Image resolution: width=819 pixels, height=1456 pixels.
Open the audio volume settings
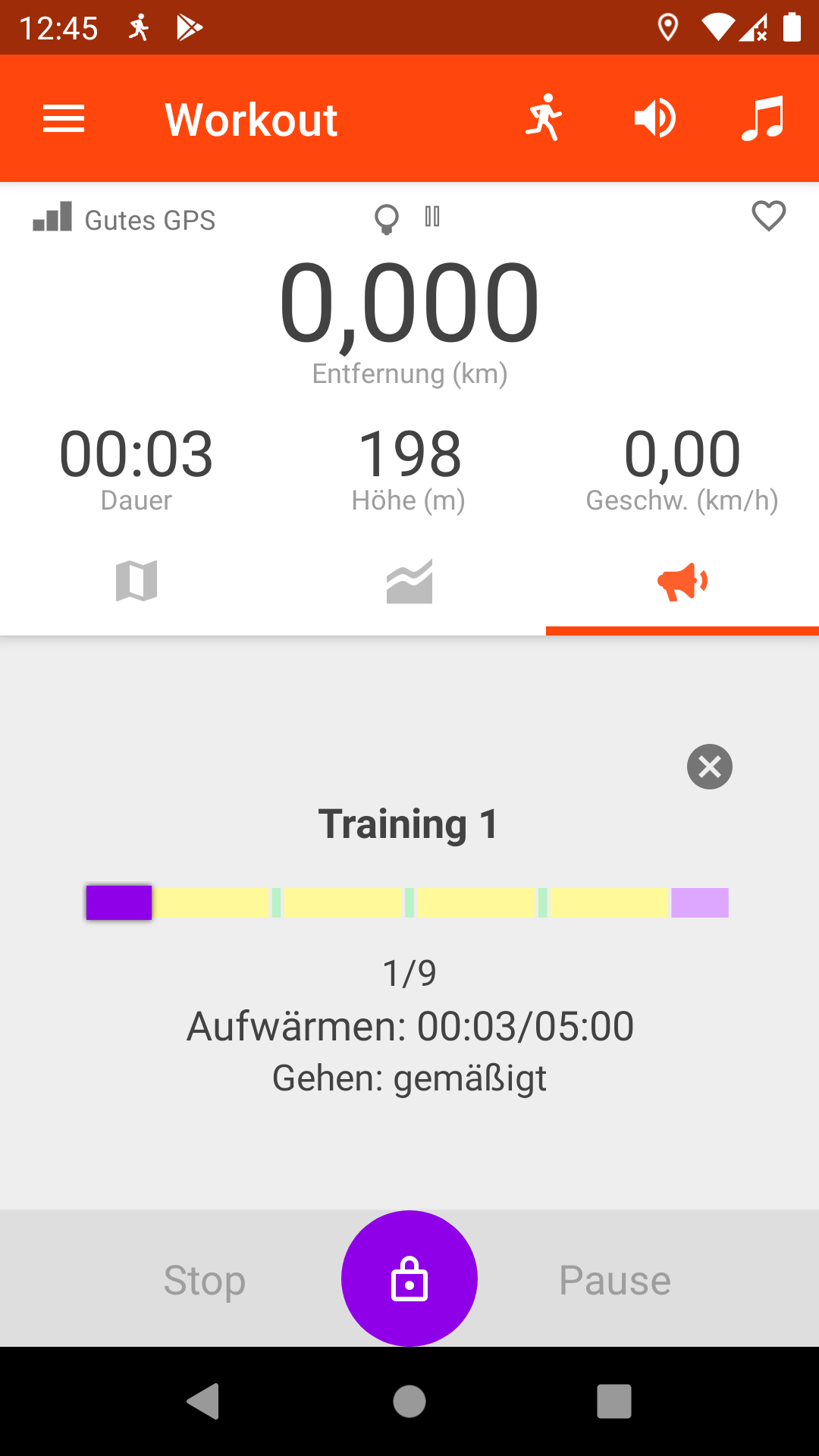pyautogui.click(x=654, y=118)
